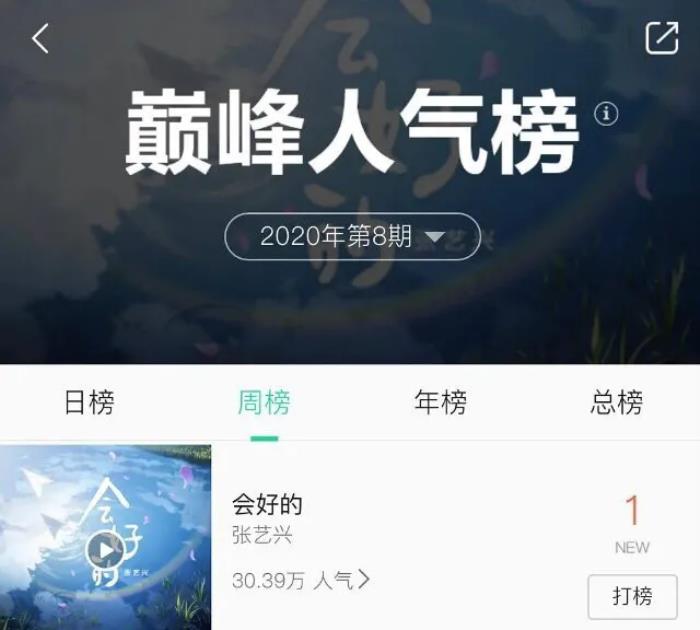Image resolution: width=700 pixels, height=630 pixels.
Task: Play 会好的 from the cover thumbnail
Action: tap(104, 547)
